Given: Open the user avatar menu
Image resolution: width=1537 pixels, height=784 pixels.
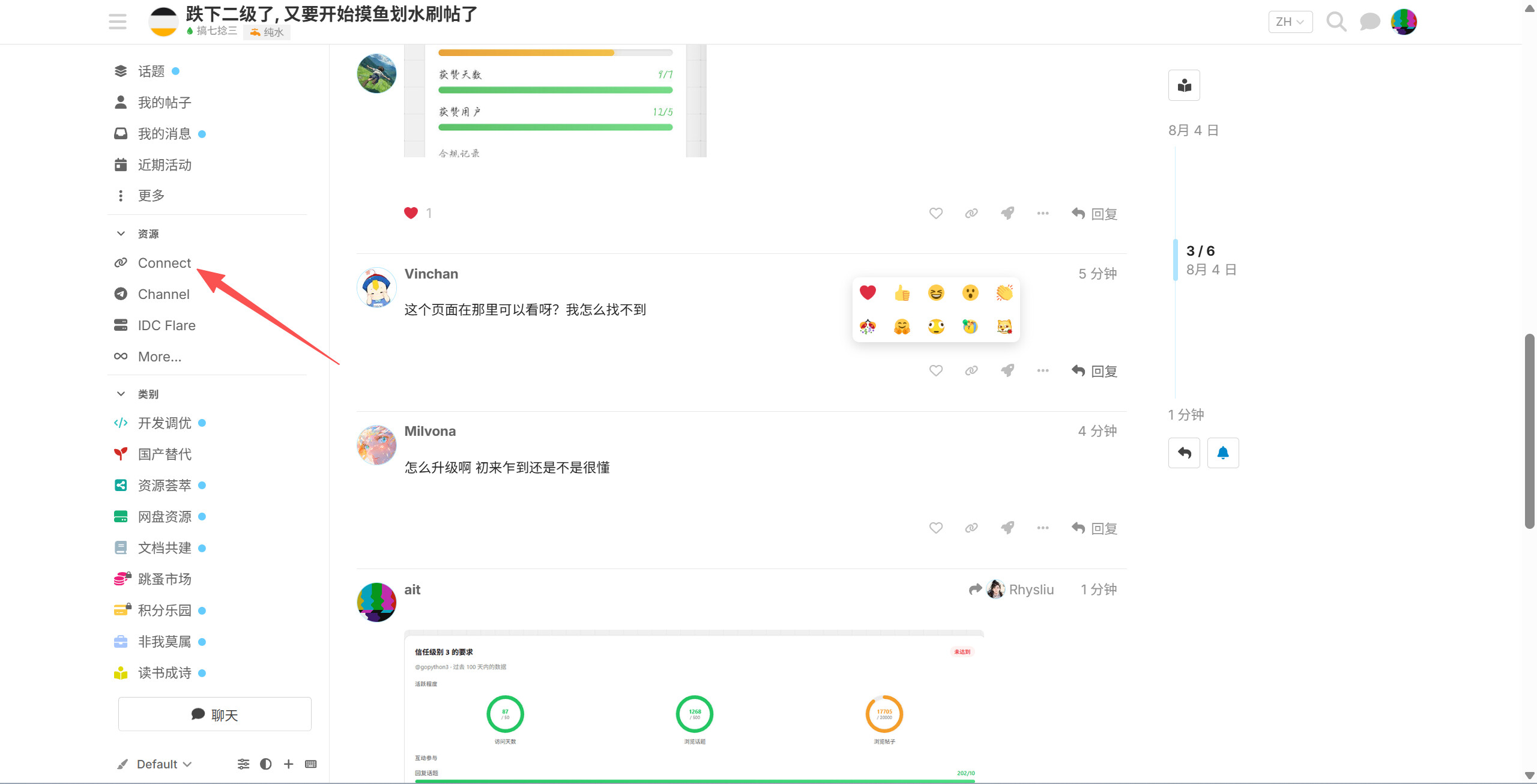Looking at the screenshot, I should (1404, 22).
